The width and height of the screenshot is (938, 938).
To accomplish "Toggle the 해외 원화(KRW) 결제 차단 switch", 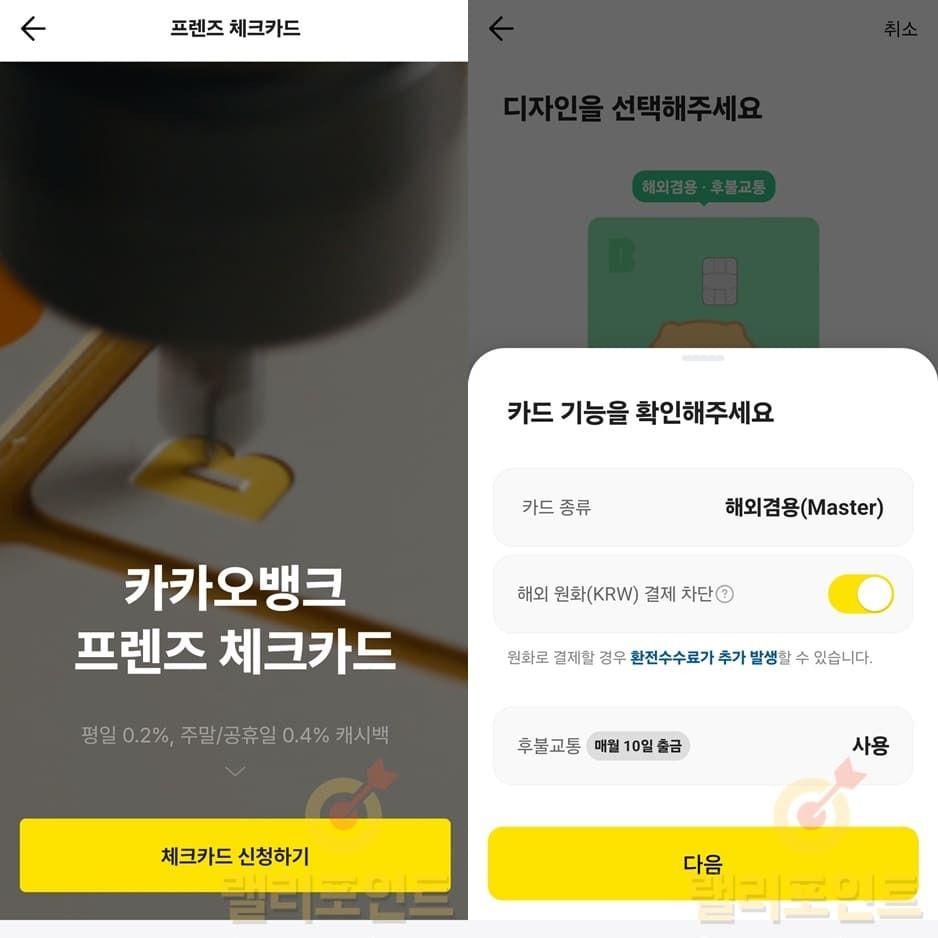I will click(860, 594).
